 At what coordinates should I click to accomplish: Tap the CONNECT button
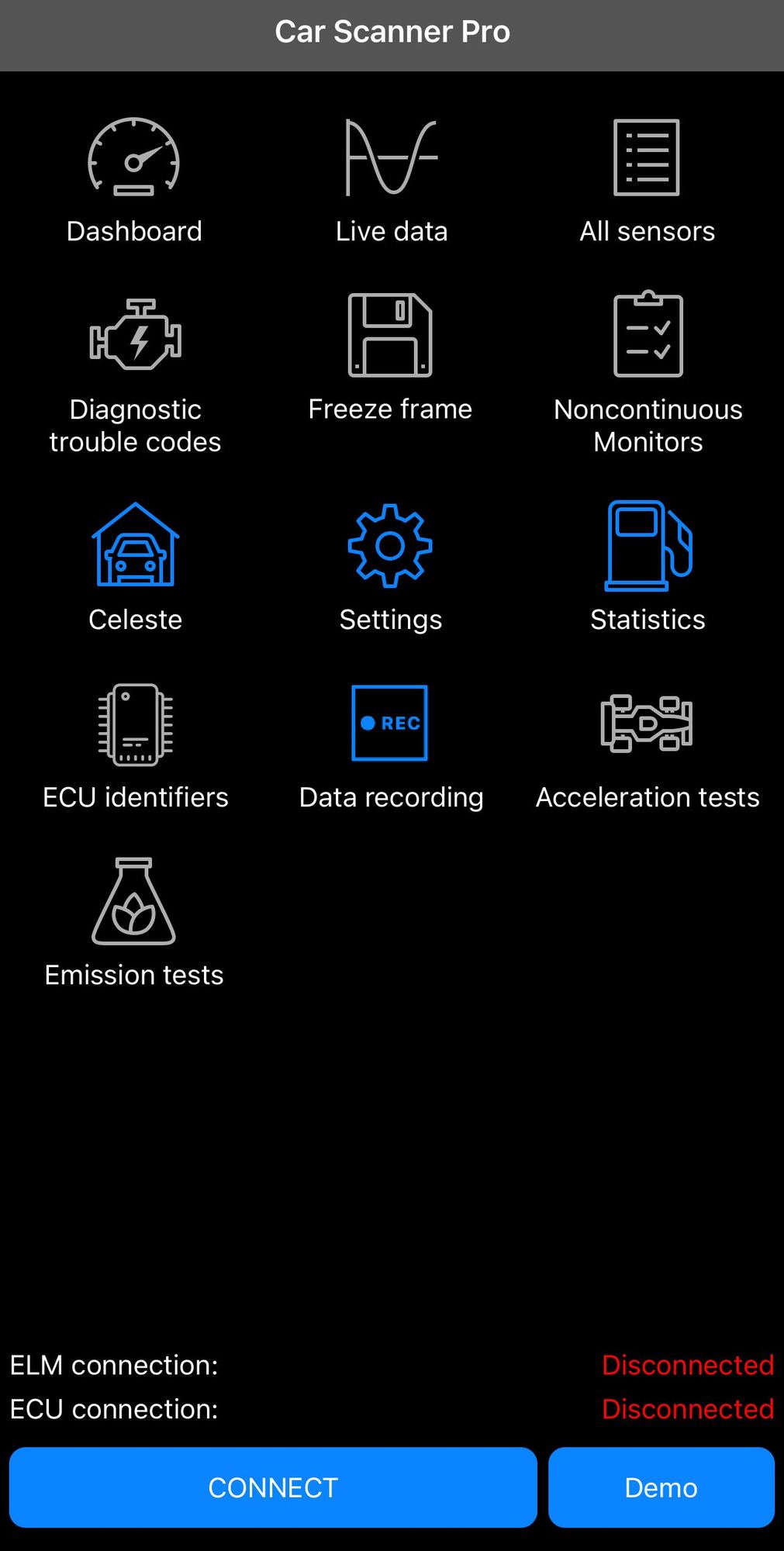273,1487
